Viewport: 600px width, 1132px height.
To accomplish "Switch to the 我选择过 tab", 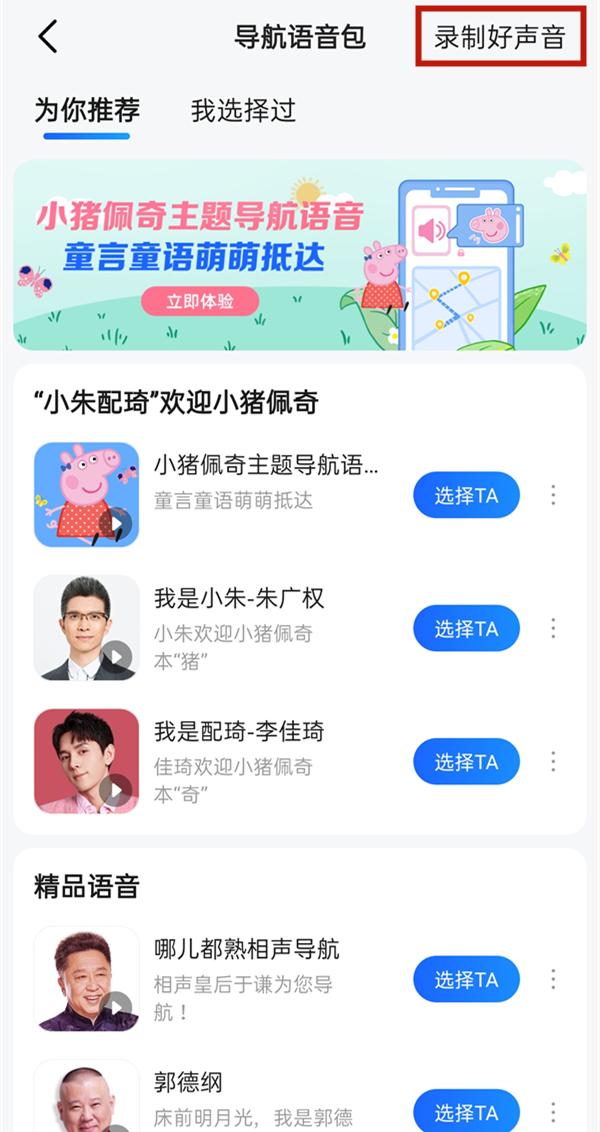I will tap(243, 110).
